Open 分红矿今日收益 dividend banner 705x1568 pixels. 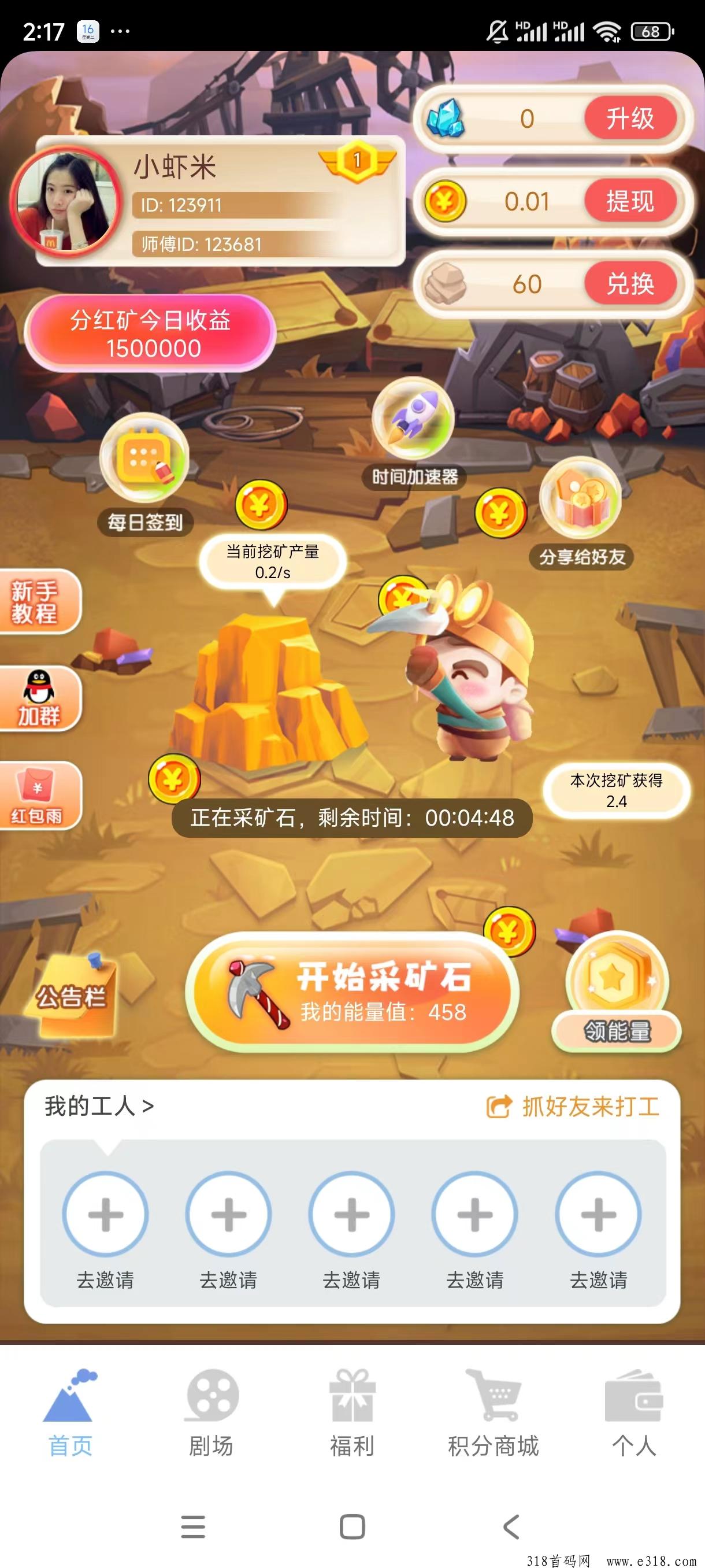tap(150, 334)
